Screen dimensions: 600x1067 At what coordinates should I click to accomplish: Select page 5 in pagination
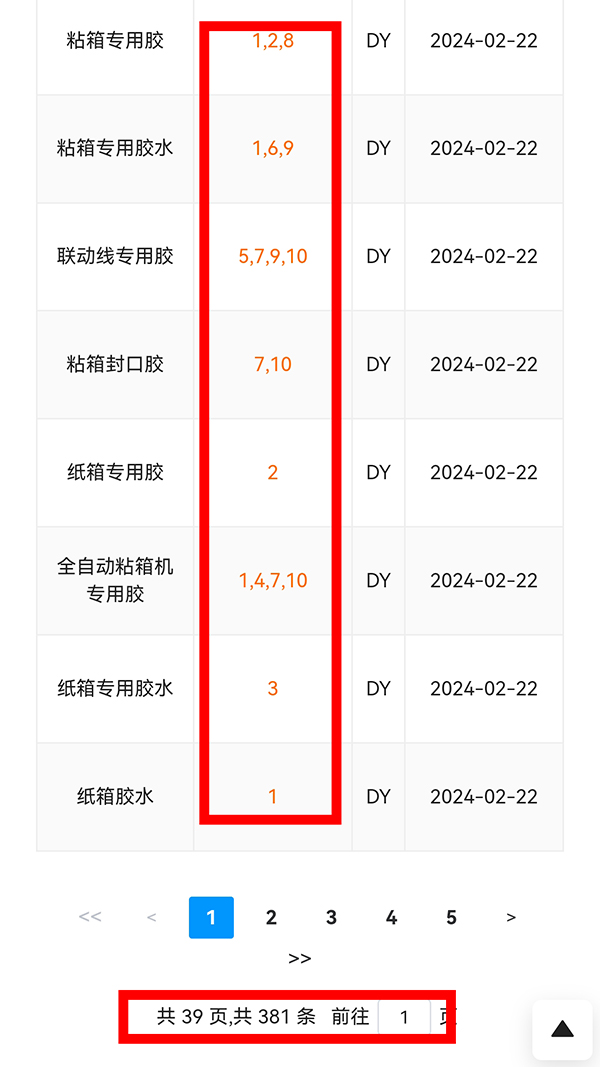click(451, 917)
